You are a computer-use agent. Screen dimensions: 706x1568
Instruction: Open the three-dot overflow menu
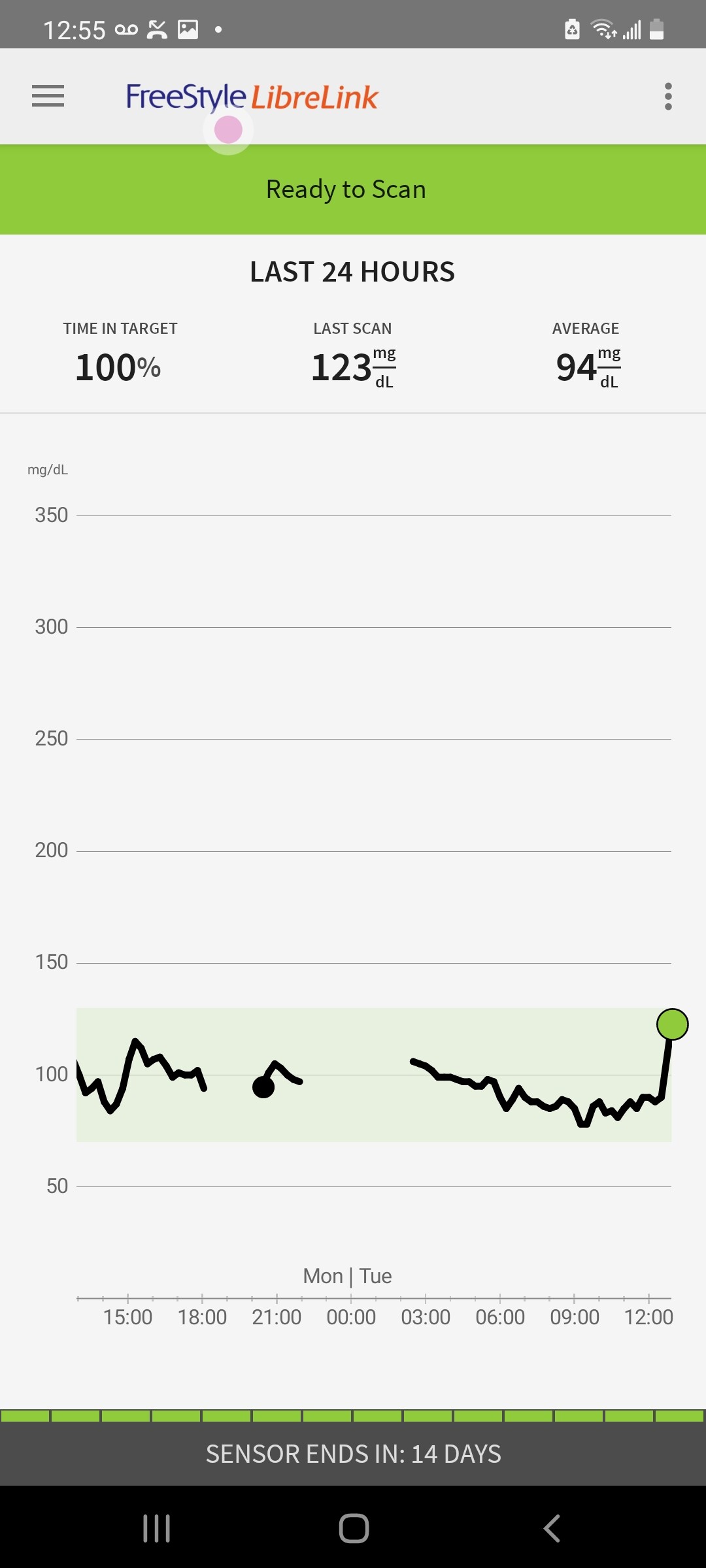667,96
